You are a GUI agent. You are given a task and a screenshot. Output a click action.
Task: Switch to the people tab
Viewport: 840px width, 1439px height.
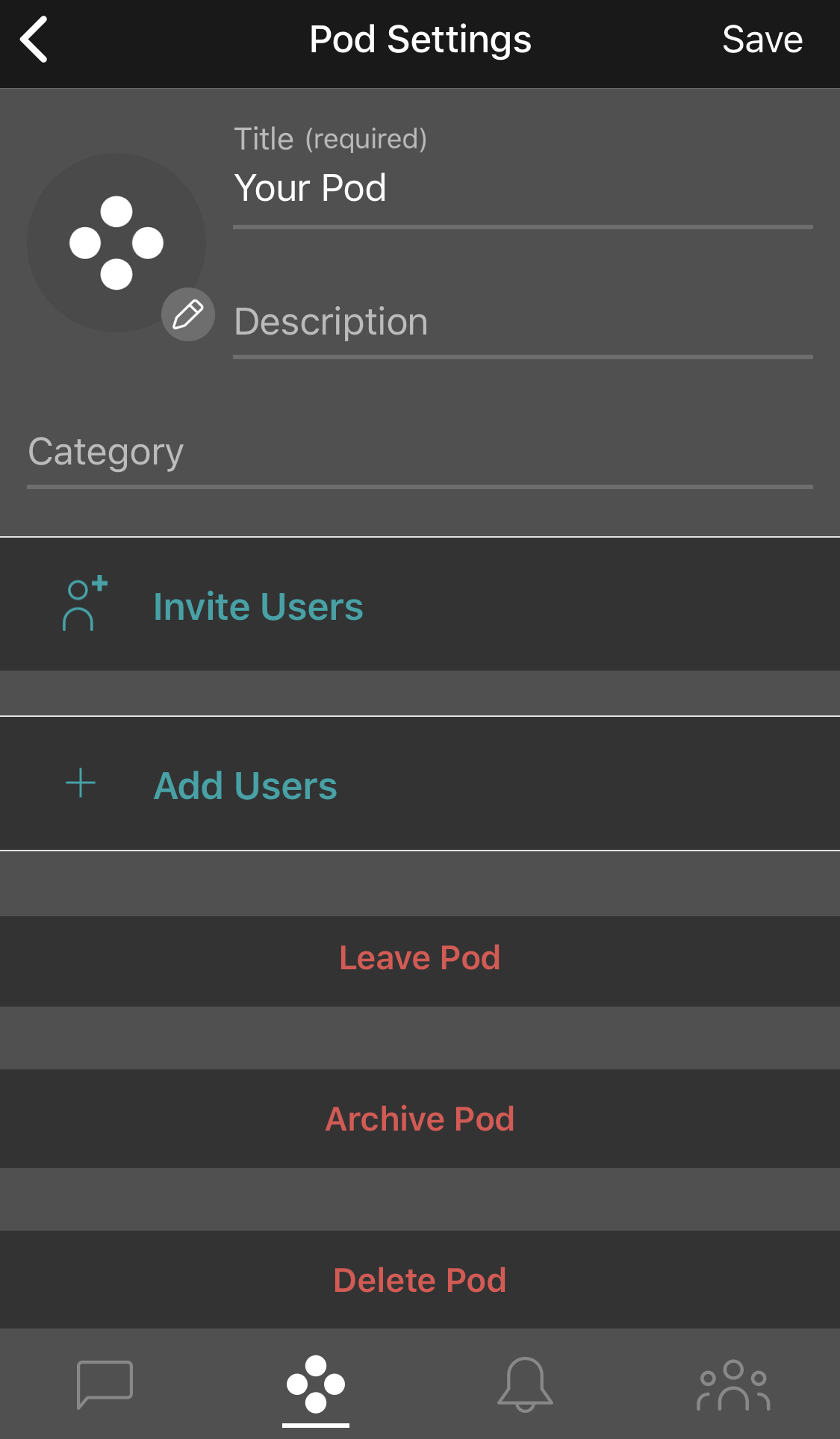[x=733, y=1384]
